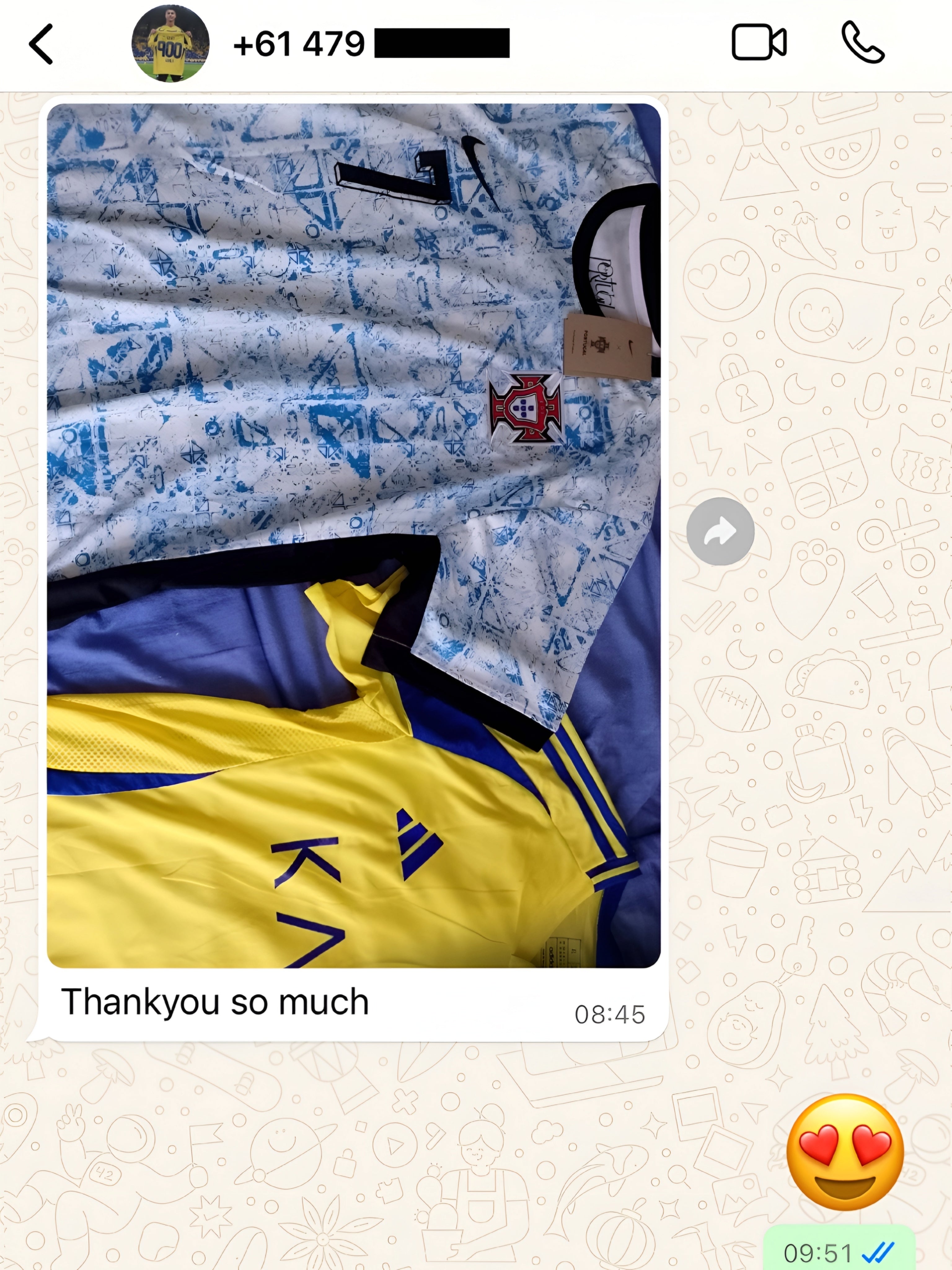
Task: Start a video call
Action: (x=759, y=42)
